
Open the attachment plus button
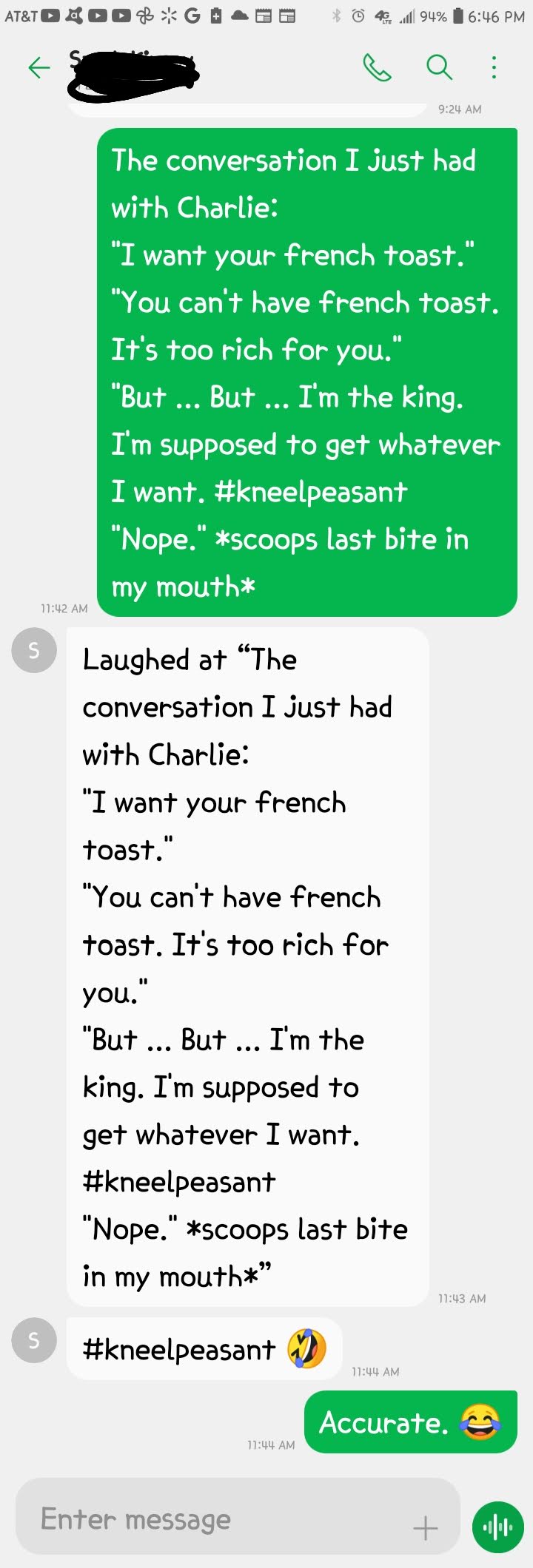425,1527
